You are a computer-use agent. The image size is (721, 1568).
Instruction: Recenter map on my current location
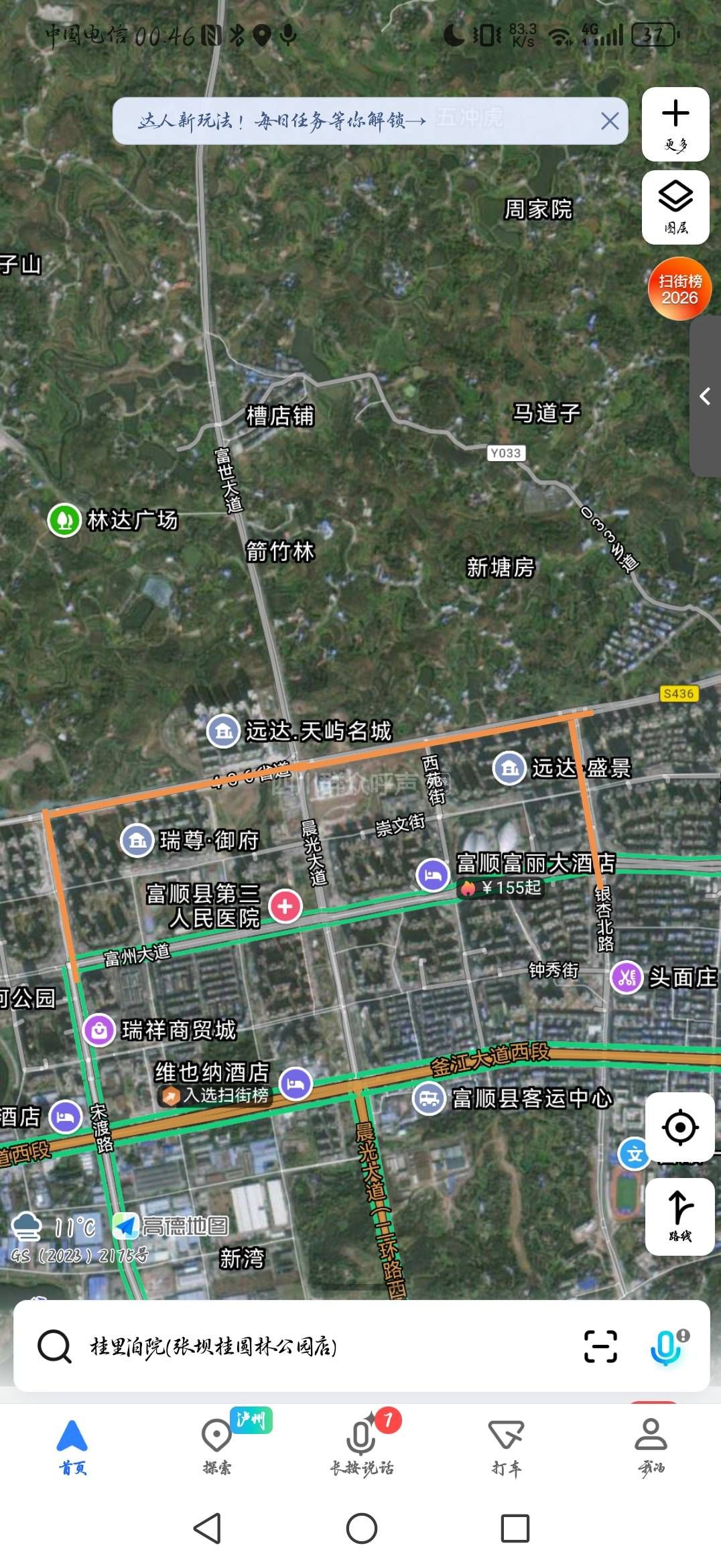(x=679, y=1128)
